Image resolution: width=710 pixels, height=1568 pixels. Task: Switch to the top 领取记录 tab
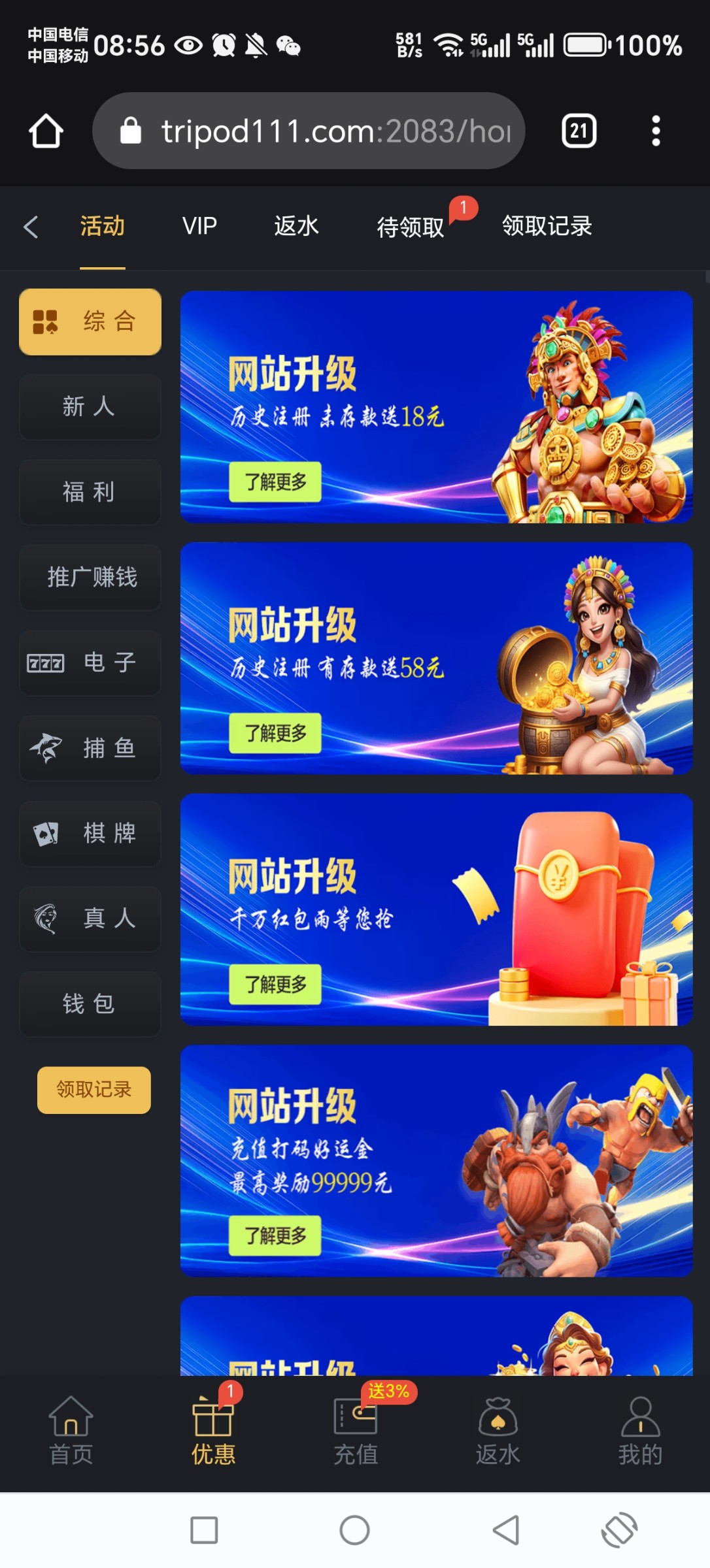point(547,226)
